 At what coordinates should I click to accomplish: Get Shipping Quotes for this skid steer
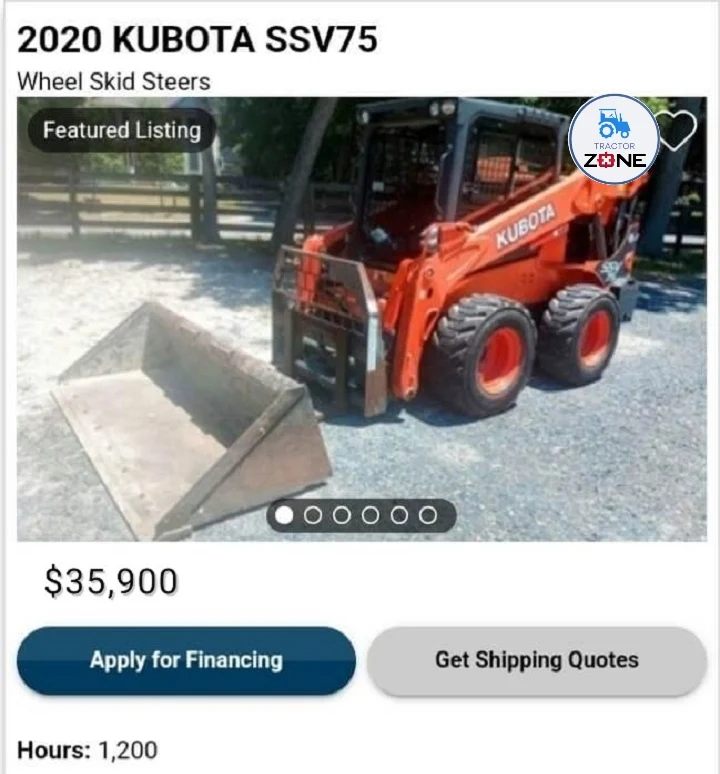(536, 660)
